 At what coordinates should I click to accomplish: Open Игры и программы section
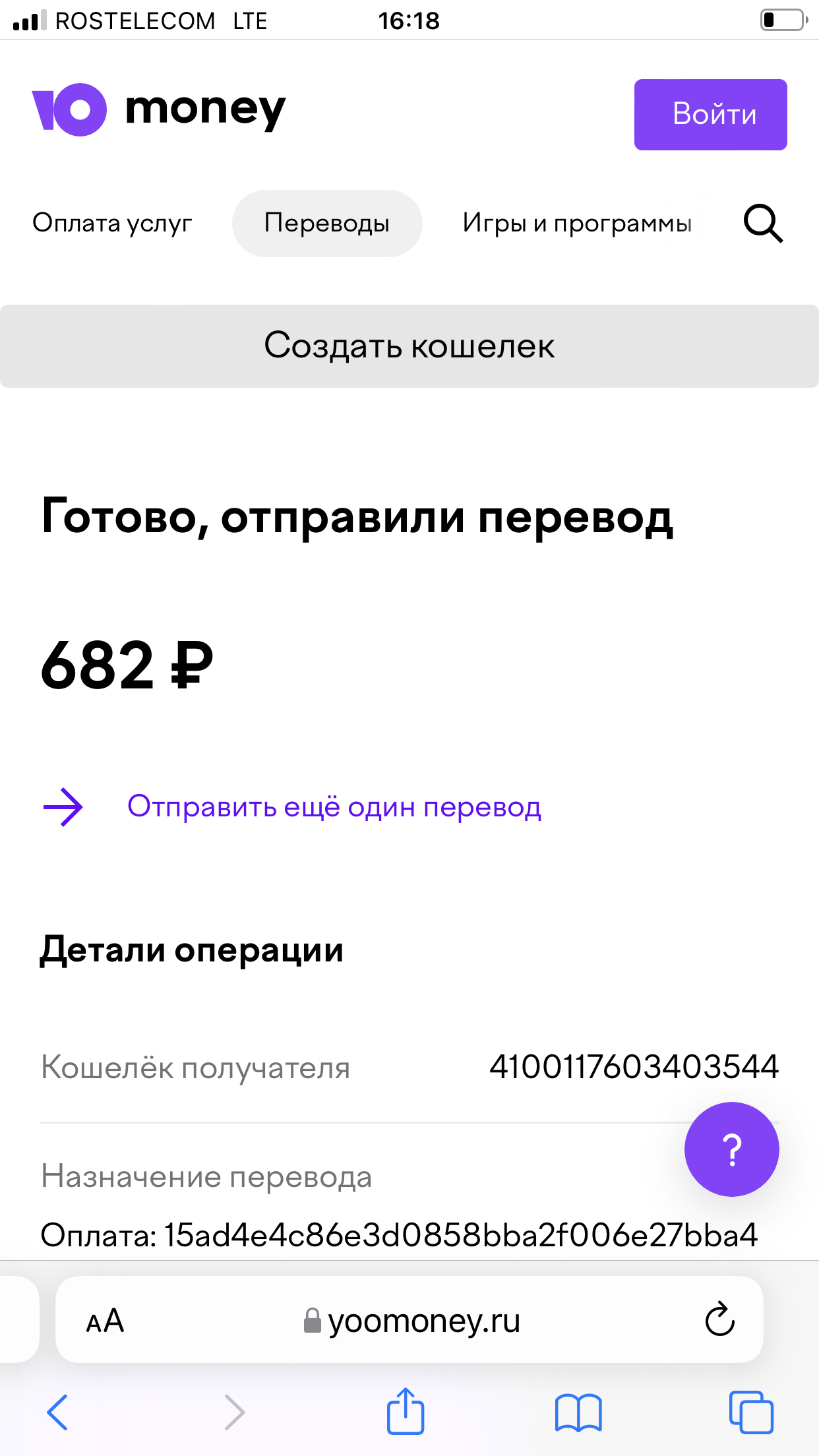[x=577, y=224]
